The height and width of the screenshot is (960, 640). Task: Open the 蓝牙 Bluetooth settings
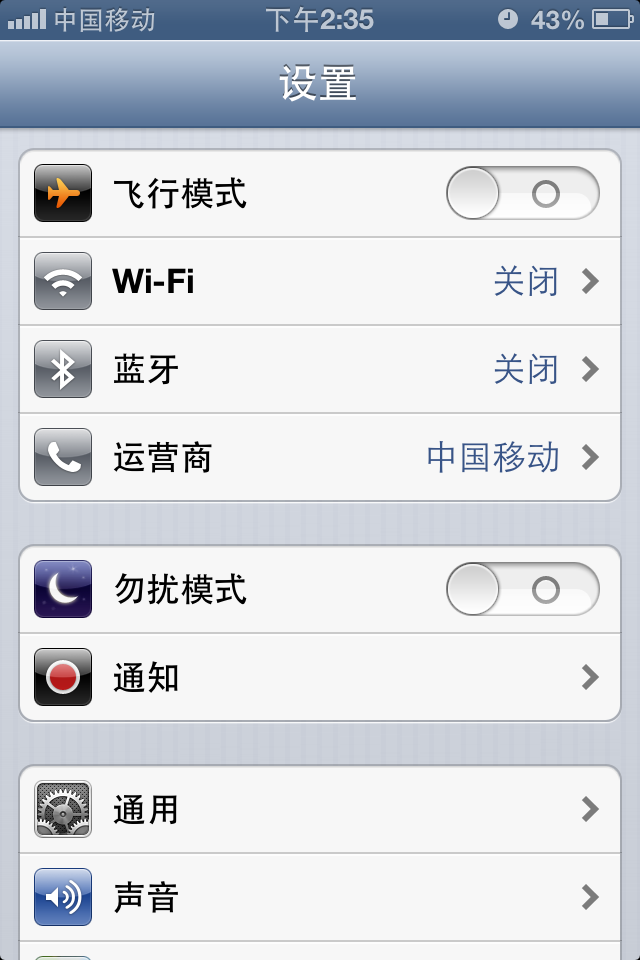320,370
